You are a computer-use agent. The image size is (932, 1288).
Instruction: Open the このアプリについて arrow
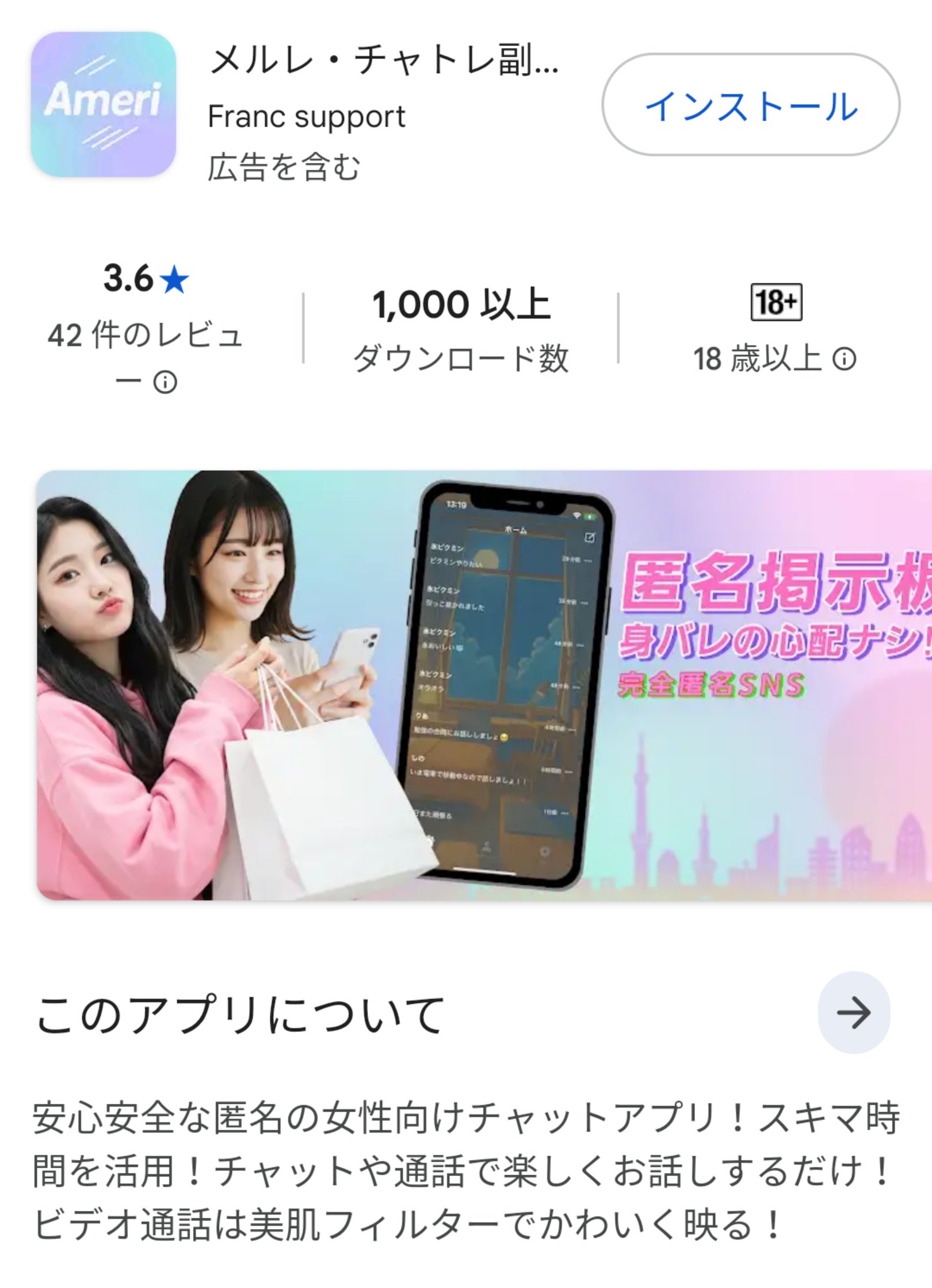853,1012
